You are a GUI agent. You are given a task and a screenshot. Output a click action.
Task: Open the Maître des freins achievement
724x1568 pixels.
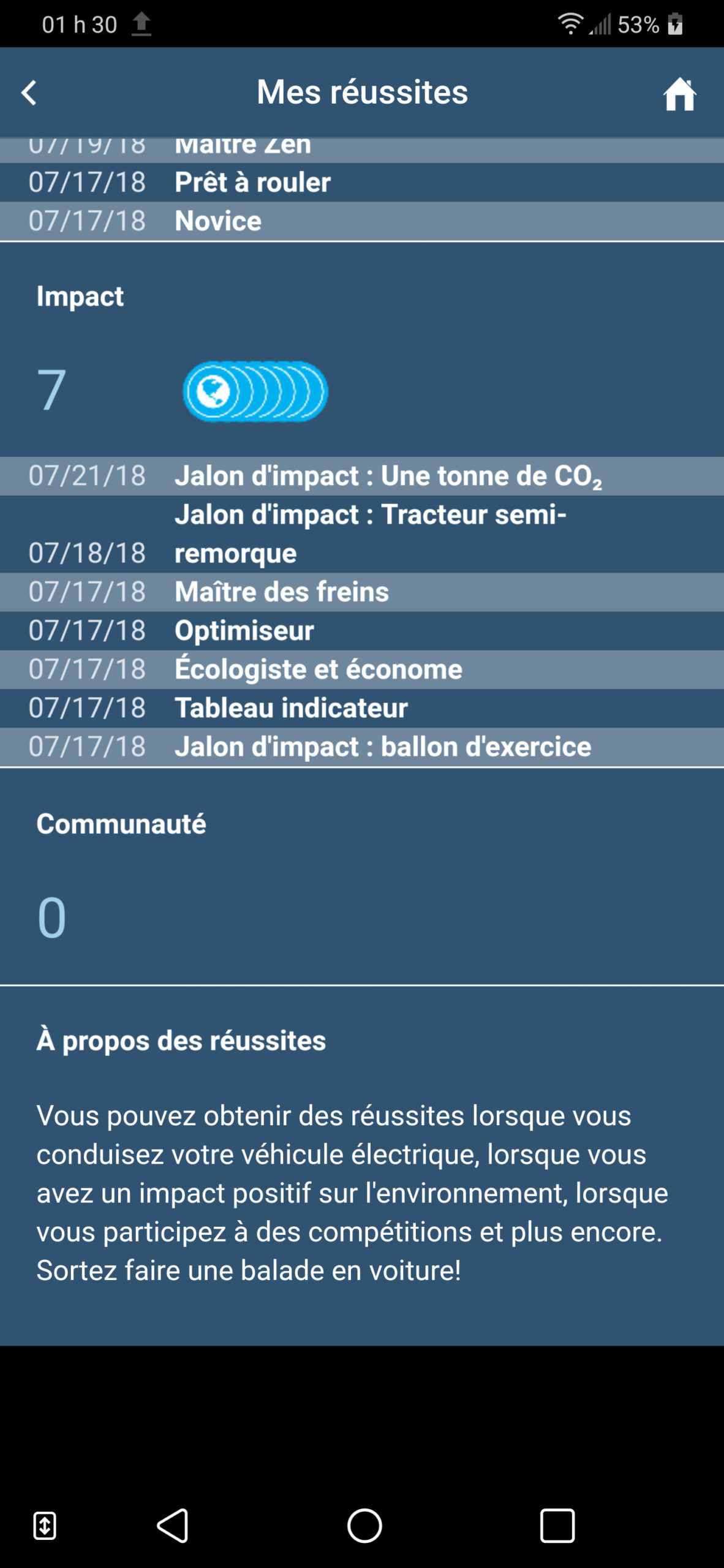click(361, 592)
